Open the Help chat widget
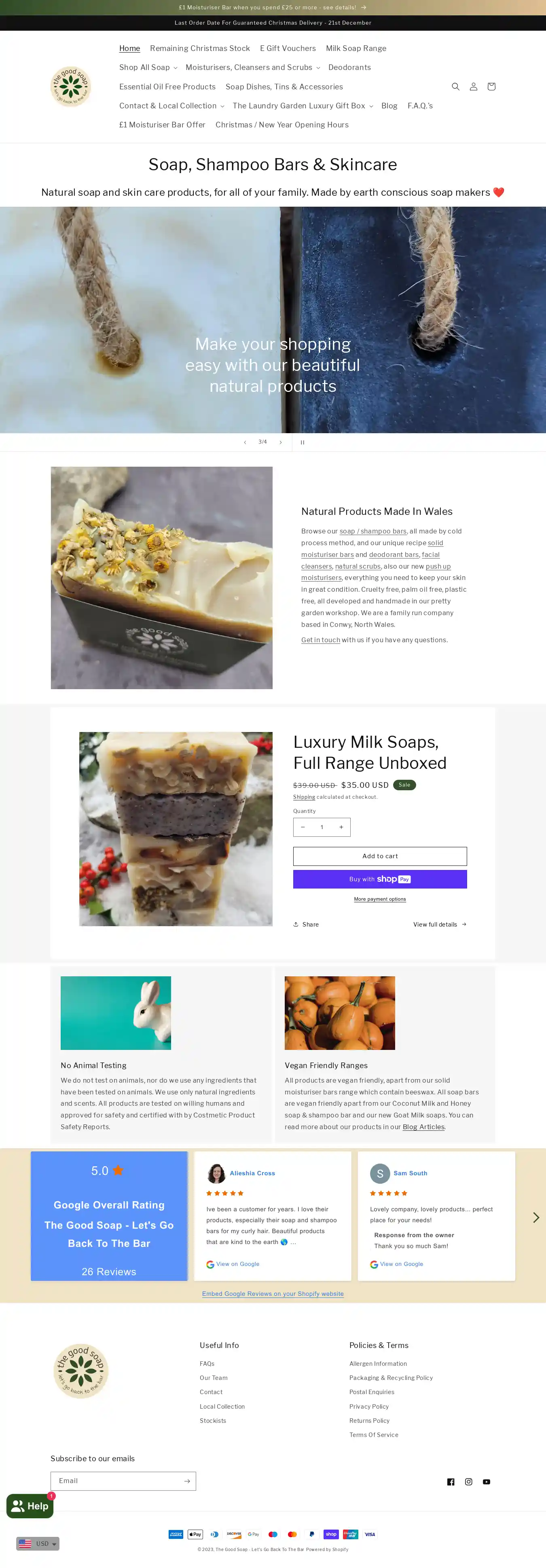The image size is (546, 1568). [30, 1506]
